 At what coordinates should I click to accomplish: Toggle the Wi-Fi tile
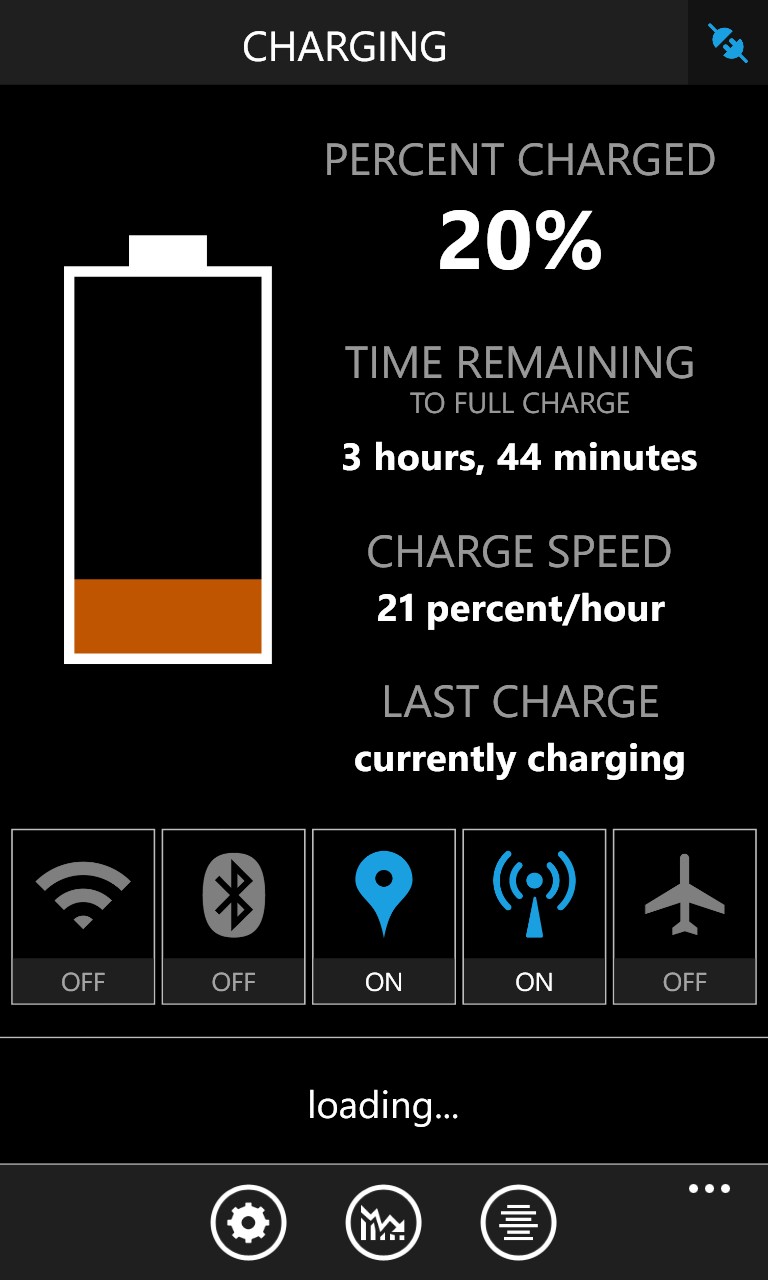(x=83, y=916)
